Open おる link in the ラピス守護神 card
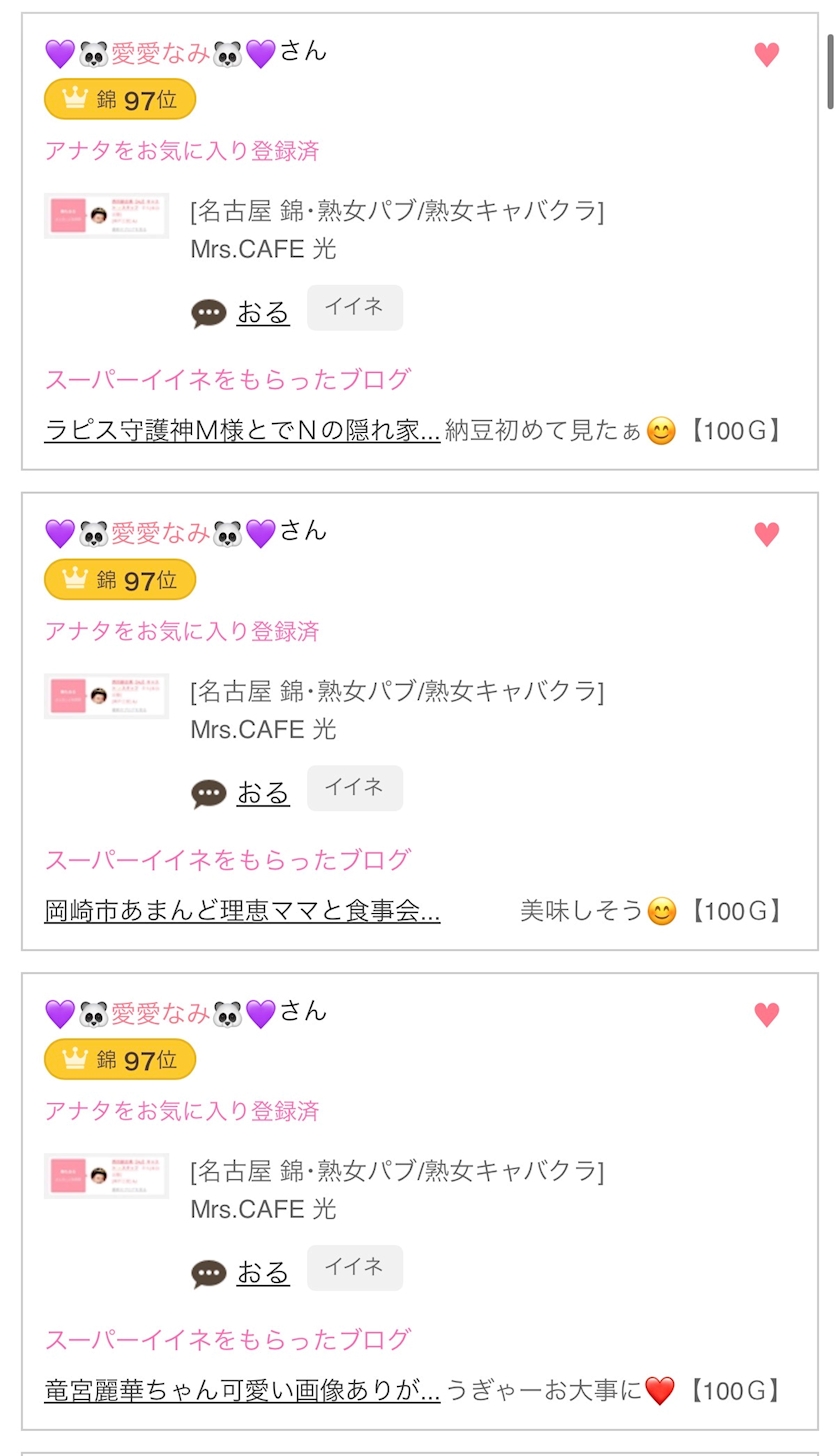840x1456 pixels. click(x=263, y=313)
